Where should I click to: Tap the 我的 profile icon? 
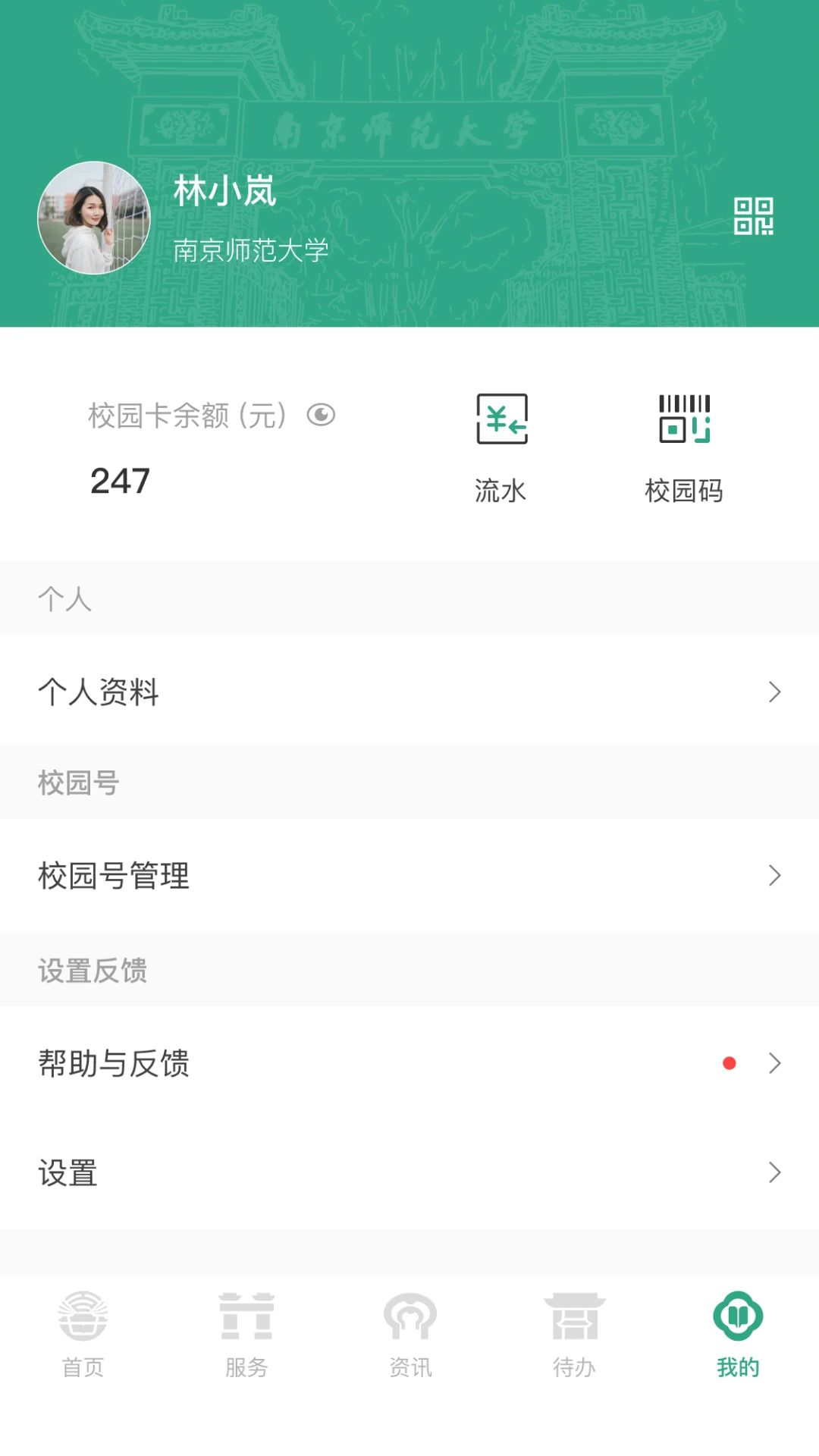[737, 1335]
